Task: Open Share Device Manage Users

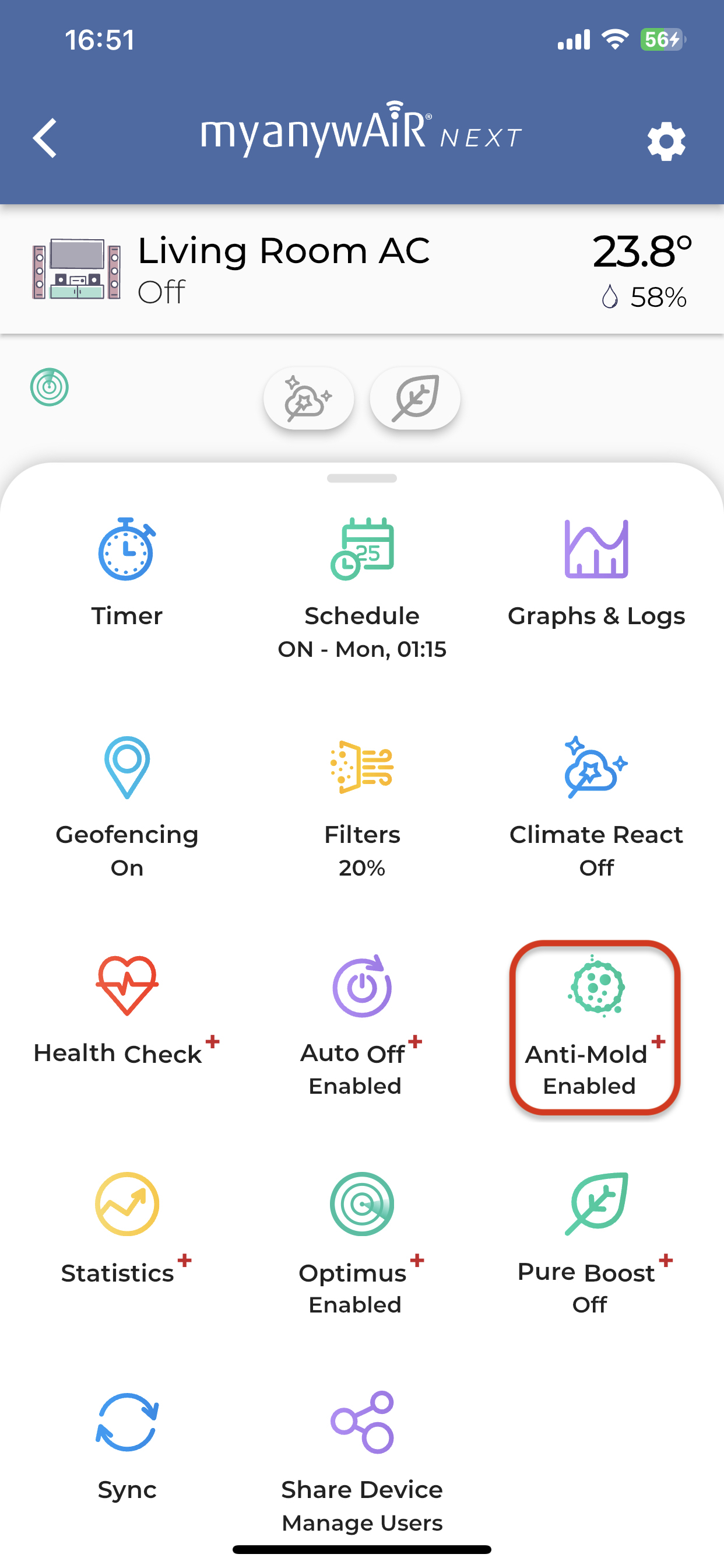Action: pyautogui.click(x=362, y=1461)
